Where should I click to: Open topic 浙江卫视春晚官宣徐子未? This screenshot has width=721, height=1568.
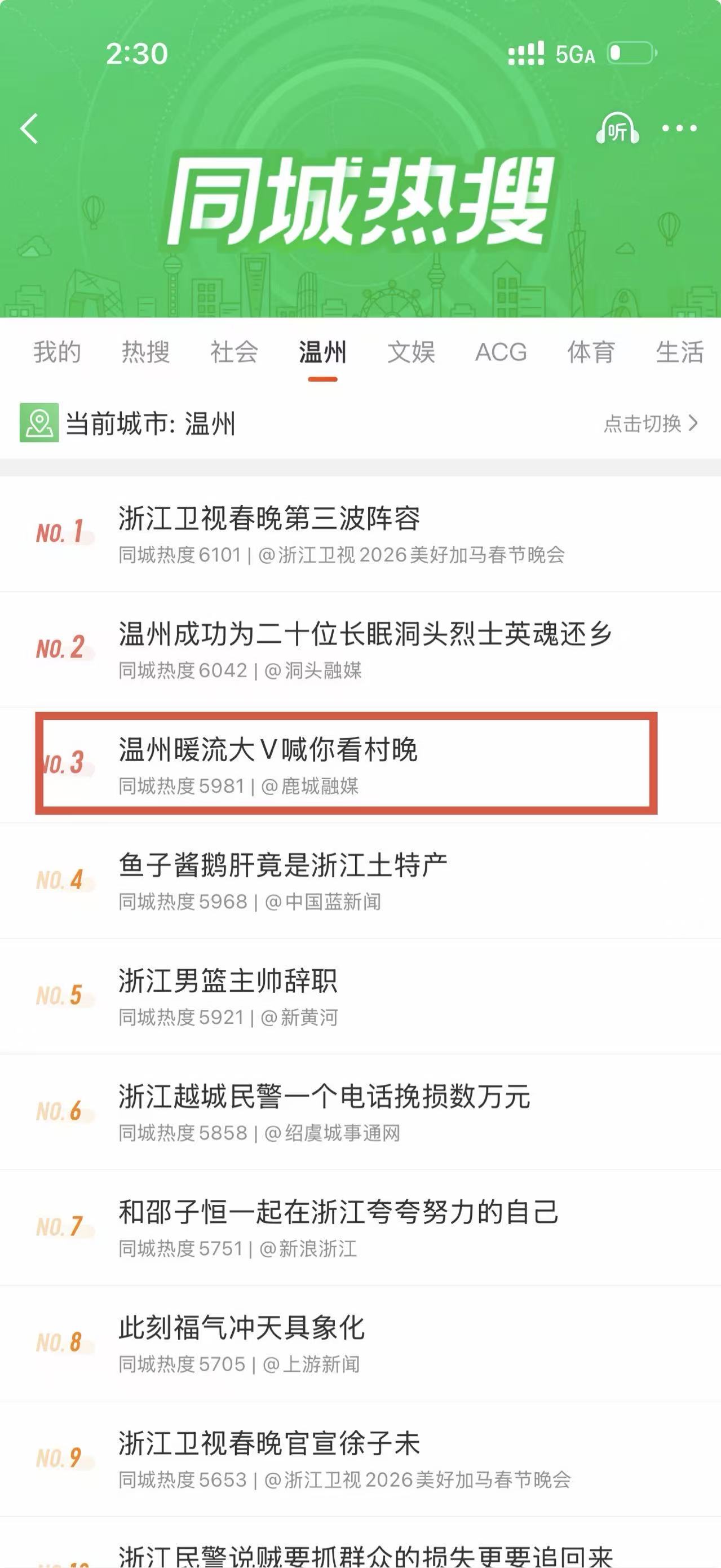tap(269, 1444)
